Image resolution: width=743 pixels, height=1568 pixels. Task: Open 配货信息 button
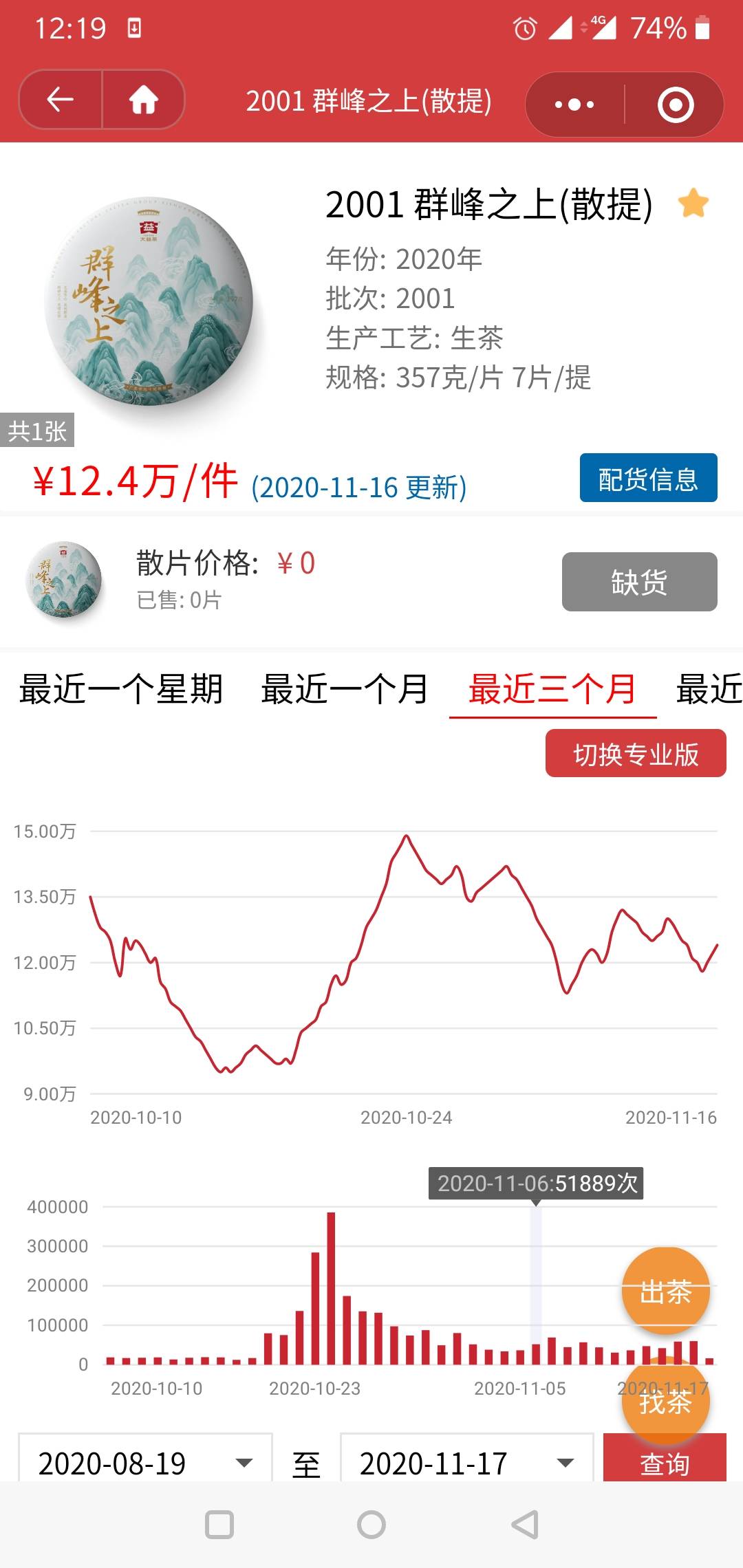coord(648,478)
